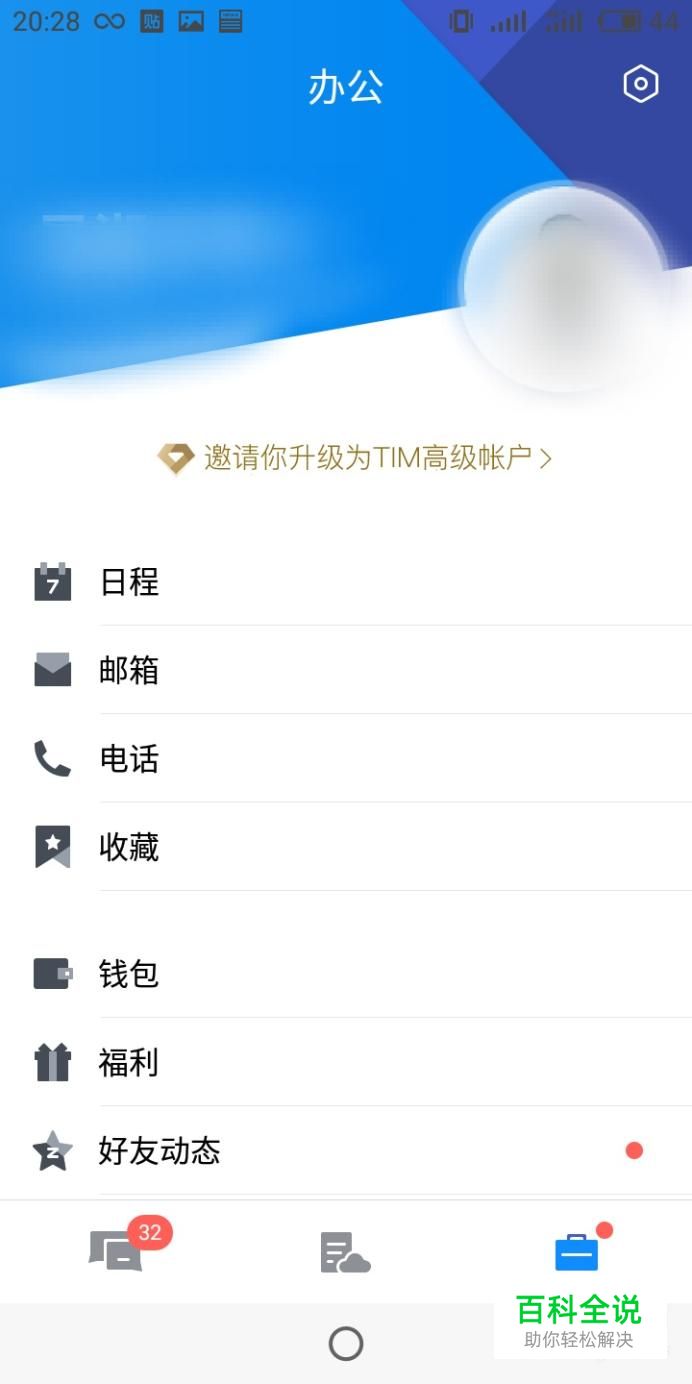Open 福利 benefits
Screen dimensions: 692x1384
tap(345, 1062)
